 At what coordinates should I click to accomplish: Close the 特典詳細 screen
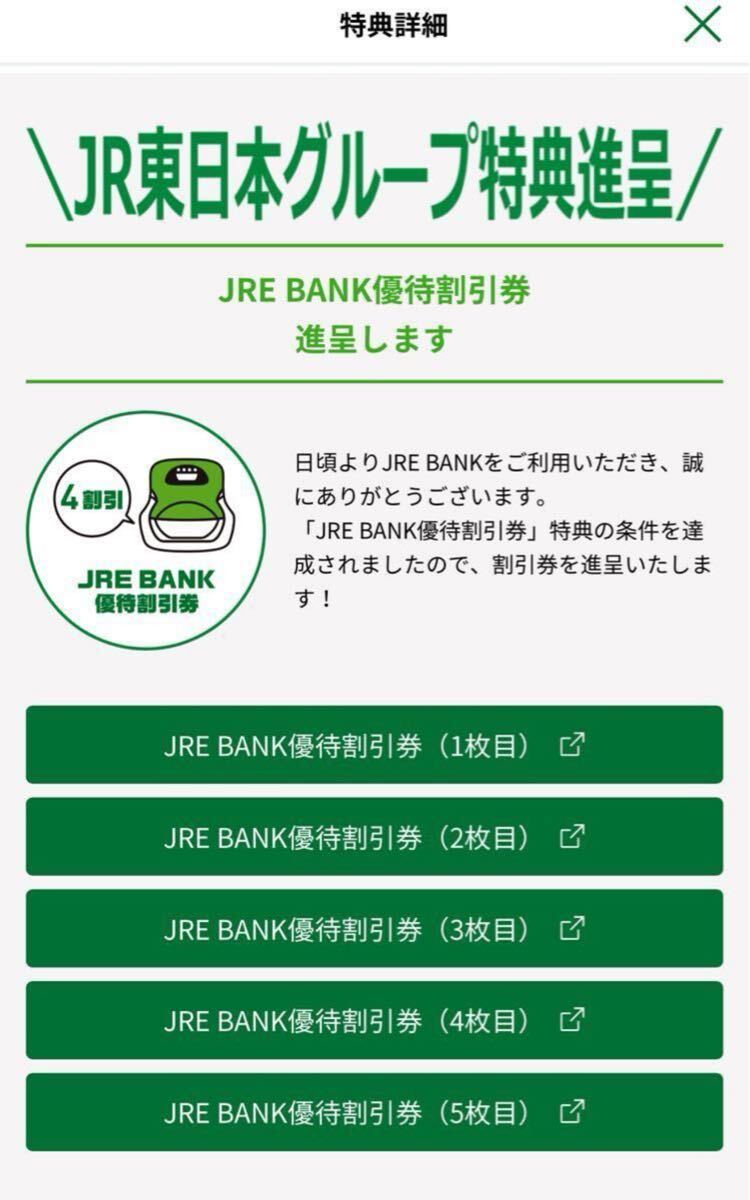[x=702, y=25]
